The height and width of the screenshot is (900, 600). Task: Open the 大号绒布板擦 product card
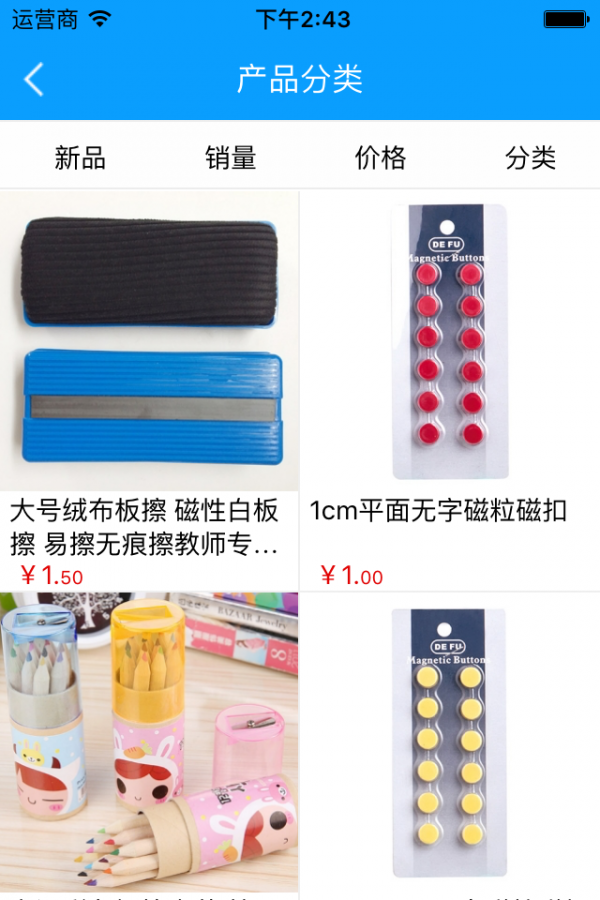click(x=149, y=390)
